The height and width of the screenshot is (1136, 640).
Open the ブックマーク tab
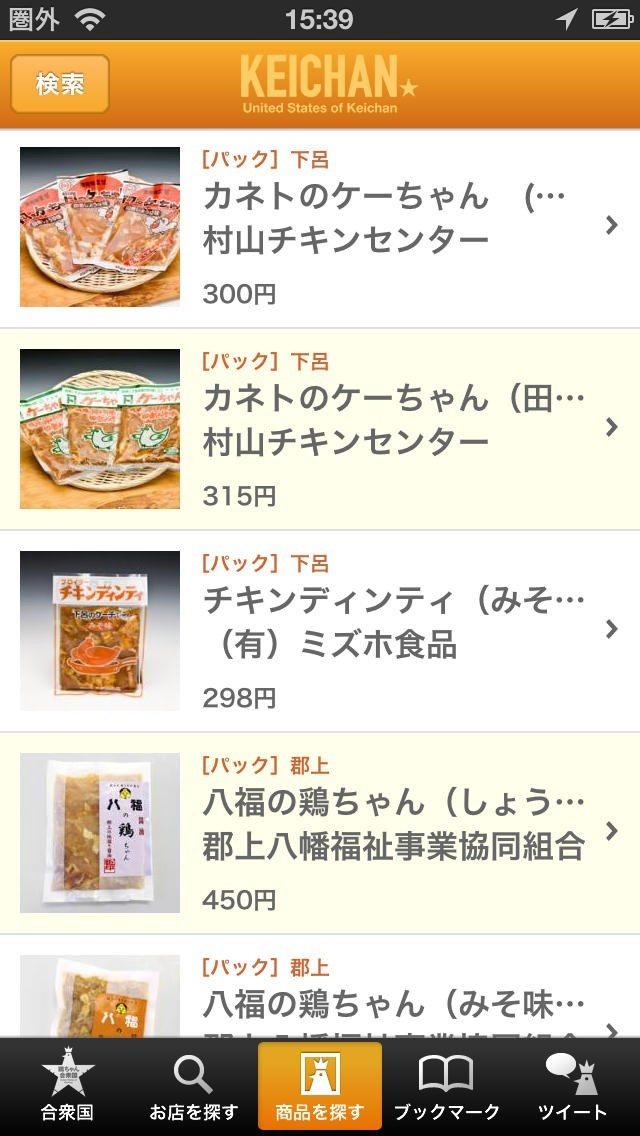click(446, 1088)
